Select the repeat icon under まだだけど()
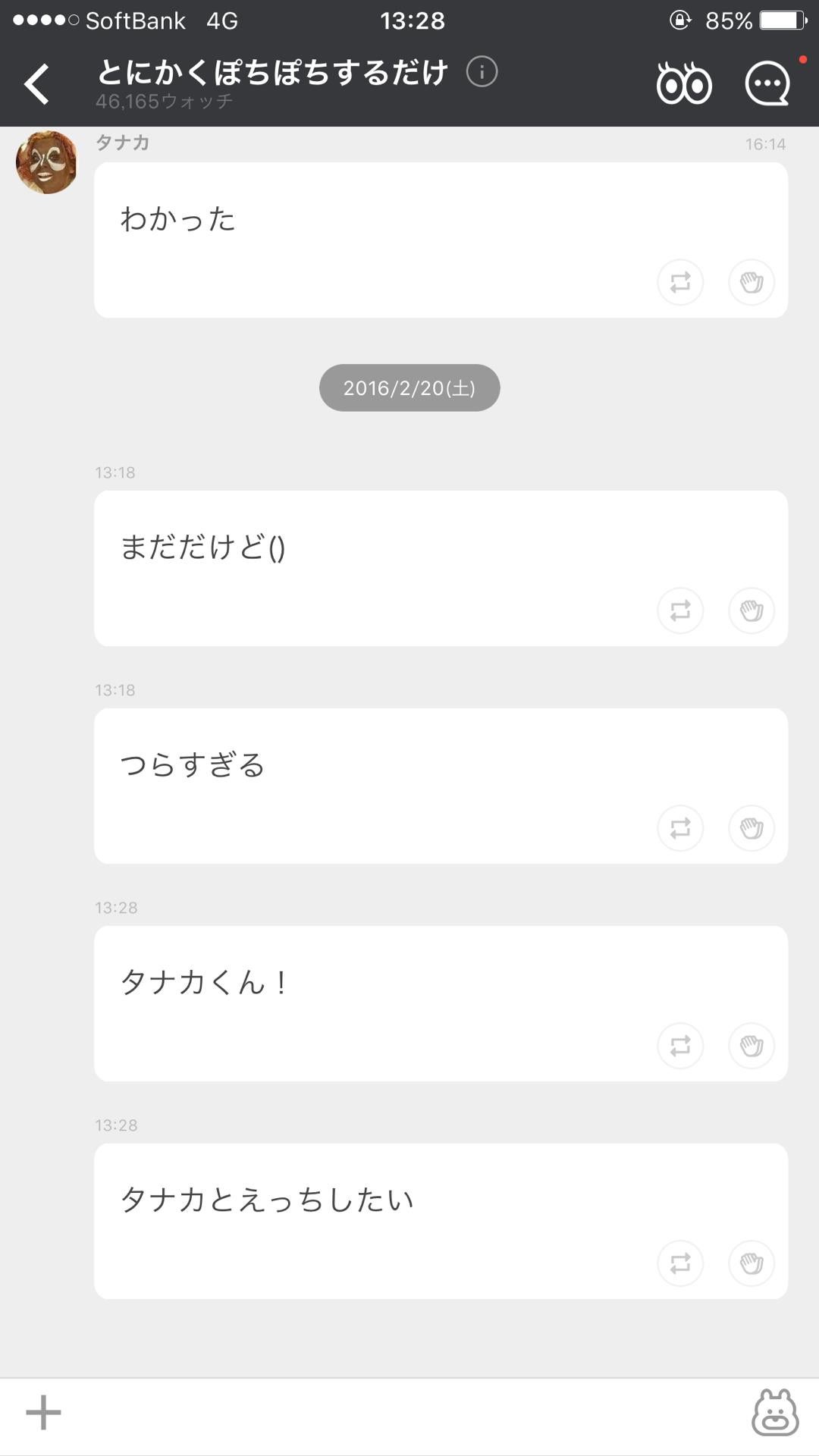 pos(680,610)
